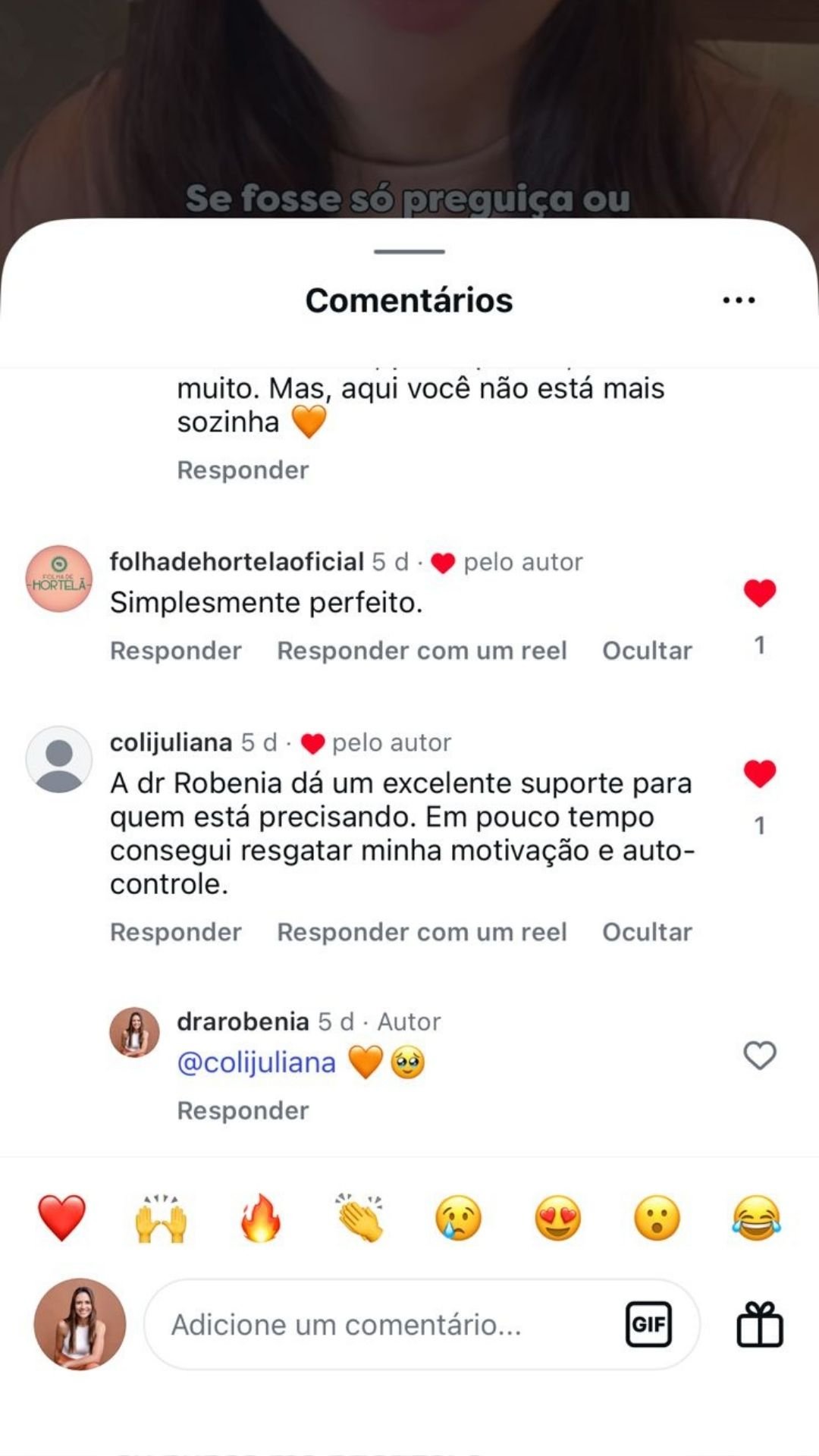Viewport: 819px width, 1456px height.
Task: Open the @colijuliana mention link
Action: 256,1063
